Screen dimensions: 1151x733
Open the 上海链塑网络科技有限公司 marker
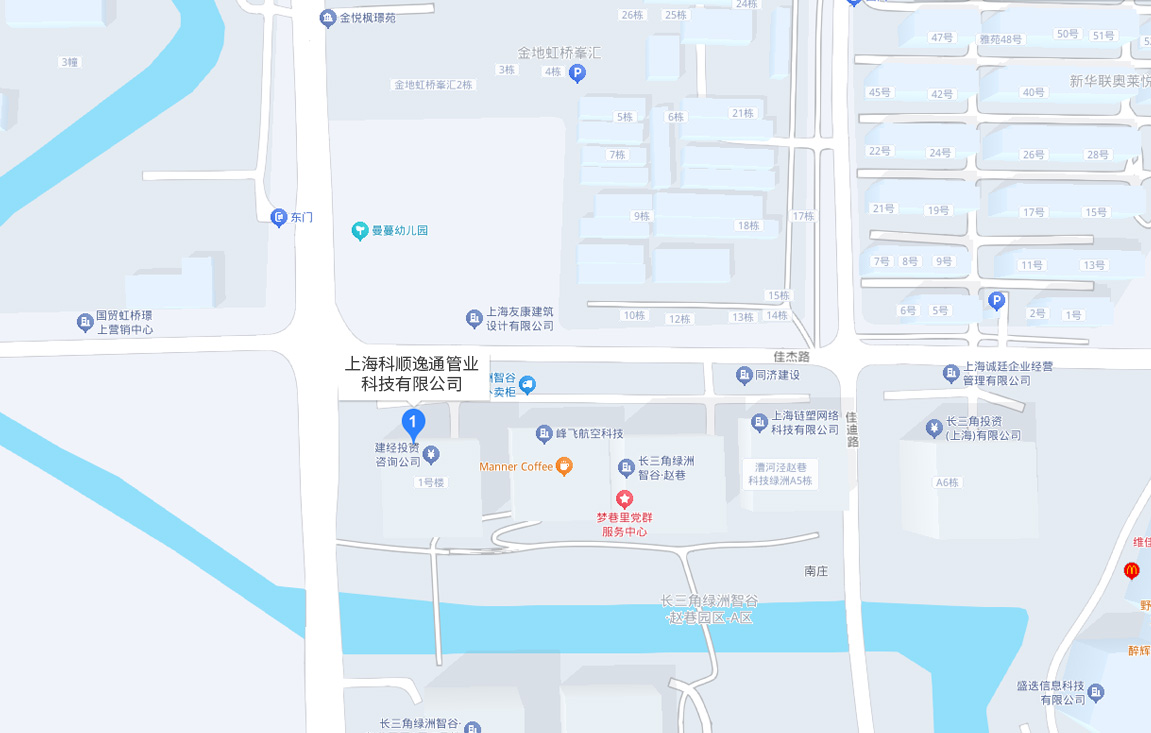tap(759, 422)
